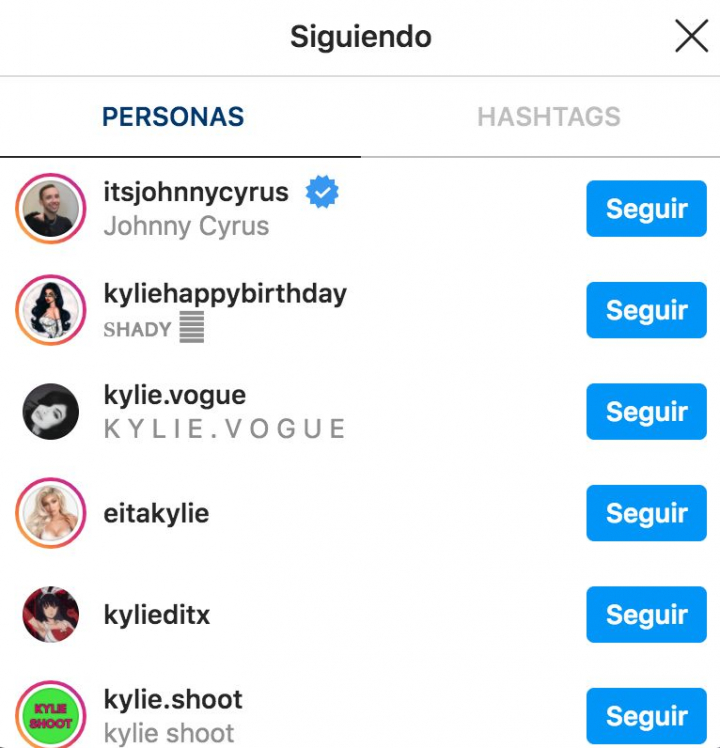Tap Seguir next to kylie.vogue
The image size is (720, 748).
pyautogui.click(x=646, y=412)
